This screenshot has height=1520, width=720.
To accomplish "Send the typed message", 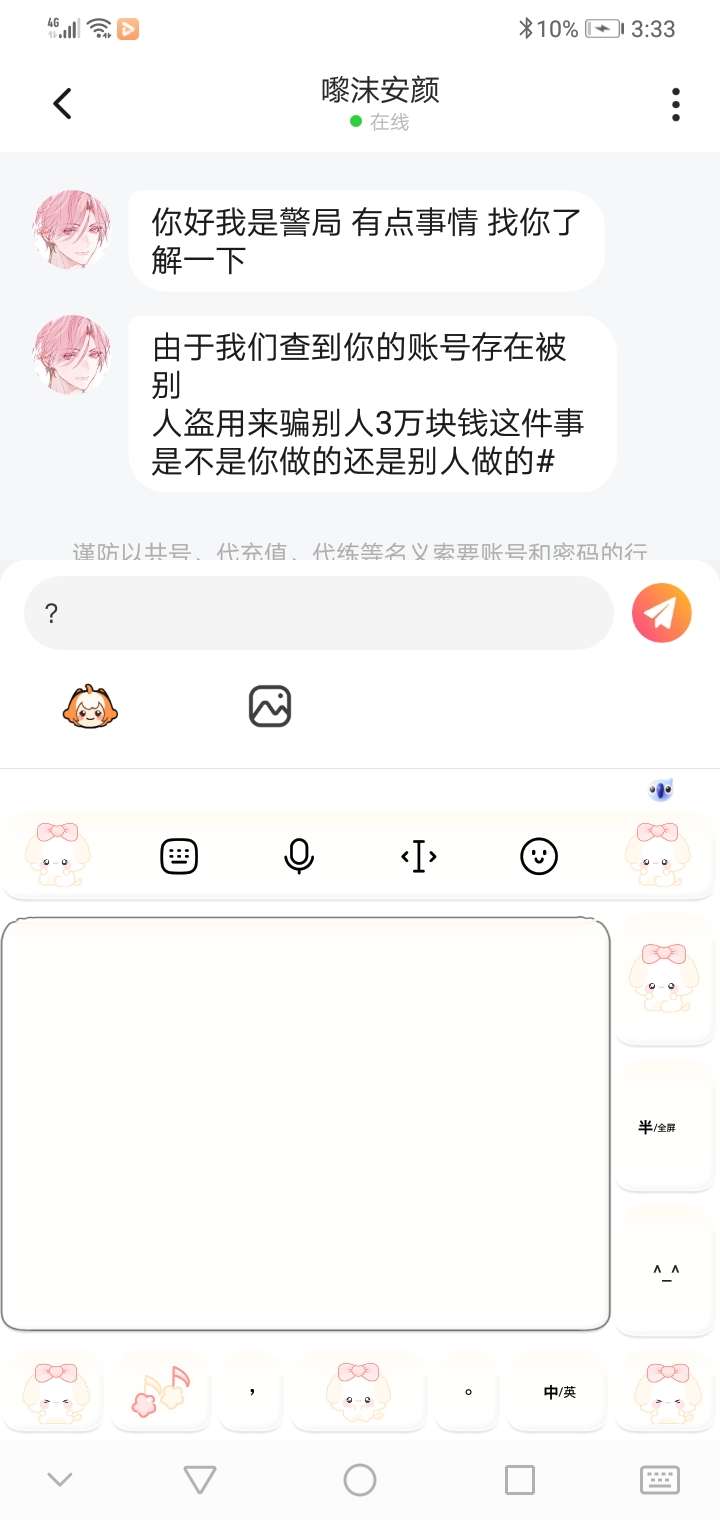I will coord(661,613).
